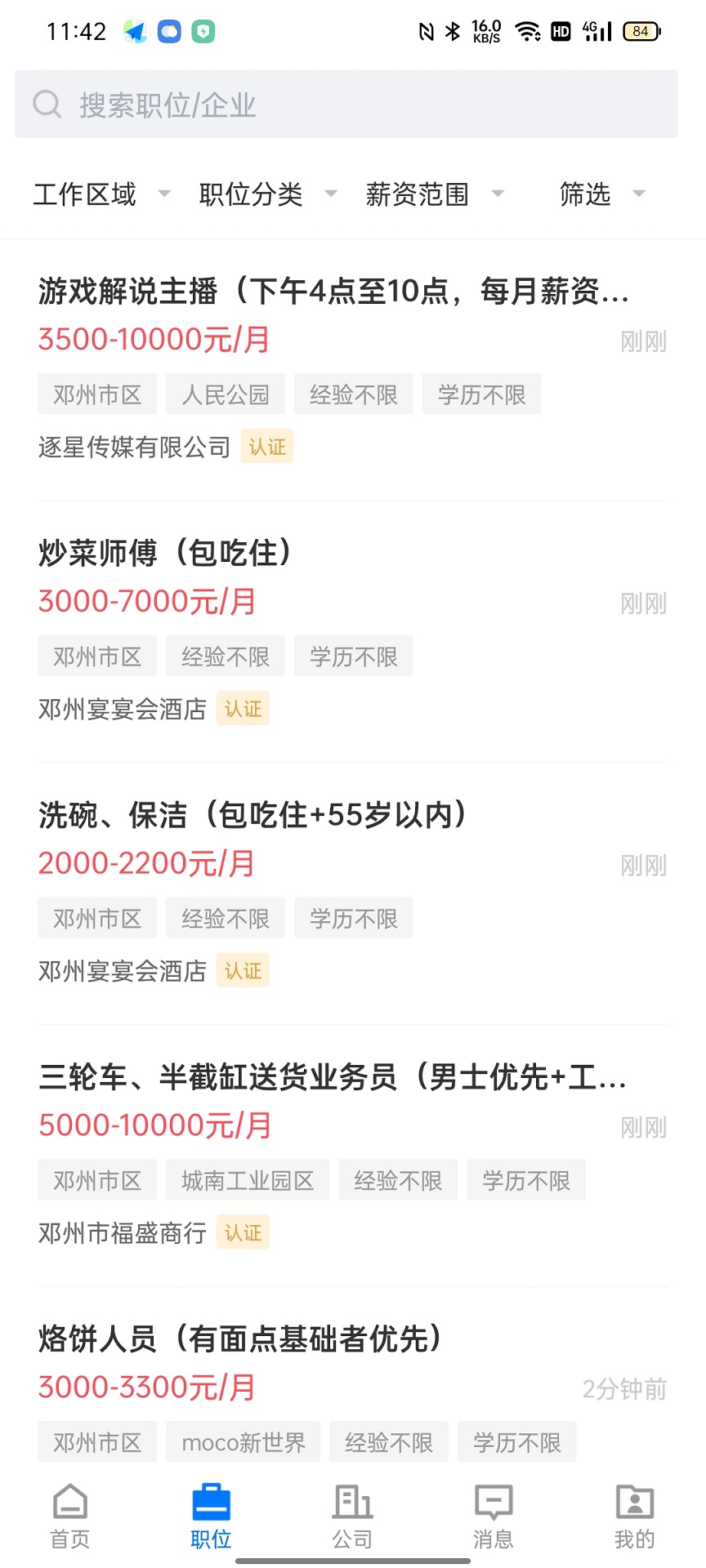Click the magnifying glass search icon

click(x=47, y=104)
